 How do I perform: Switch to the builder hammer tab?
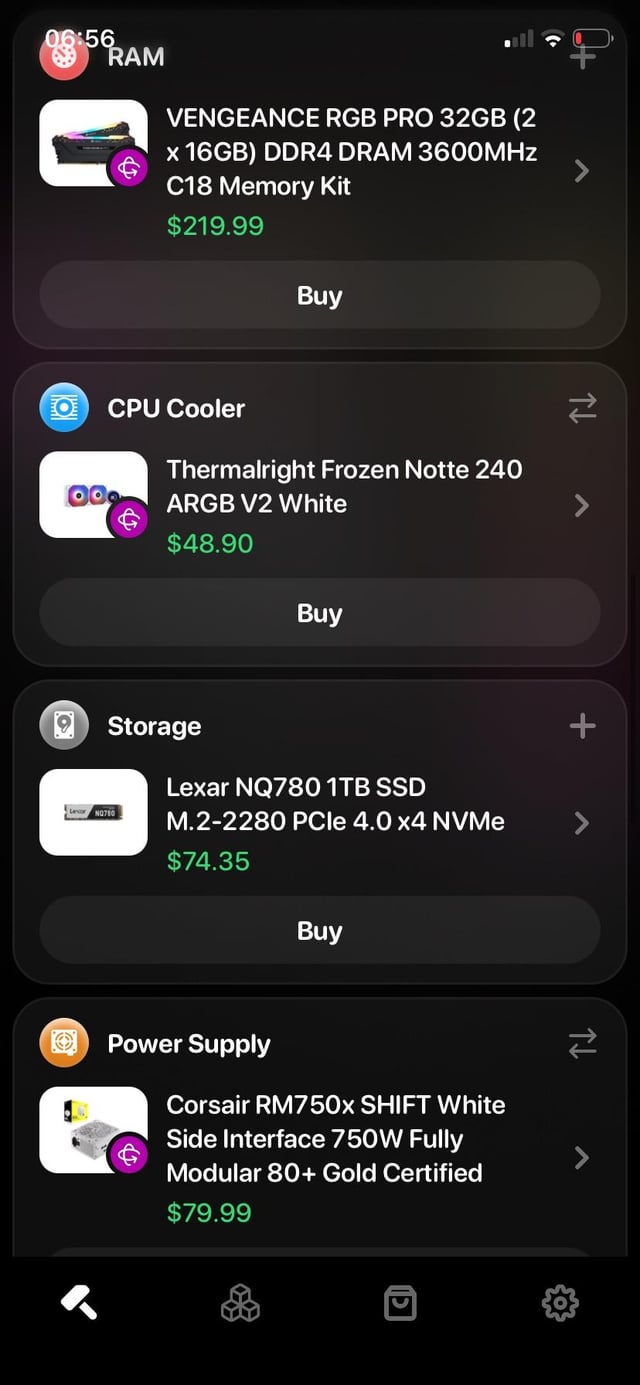[x=79, y=1302]
